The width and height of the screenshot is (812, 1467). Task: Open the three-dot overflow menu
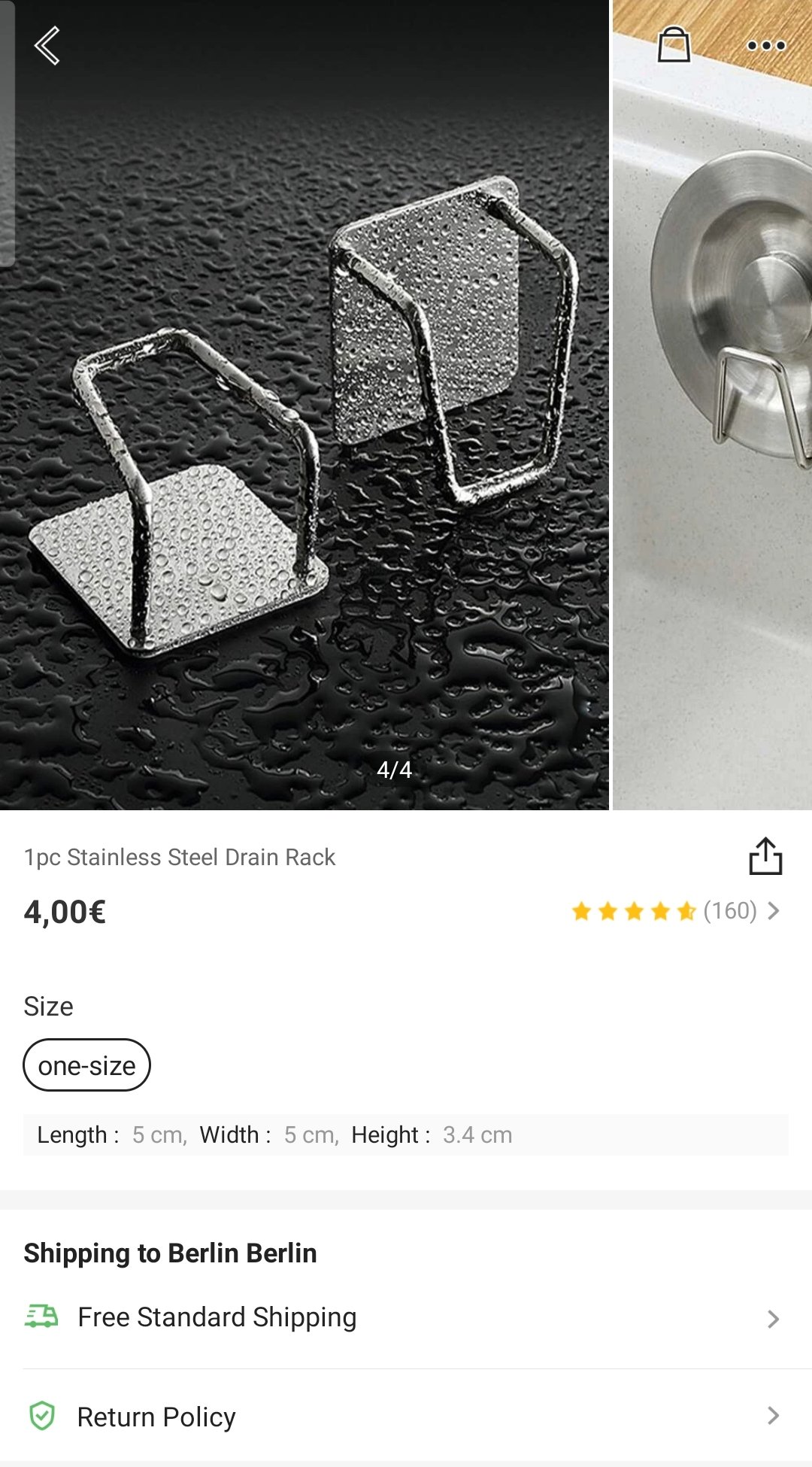[766, 46]
